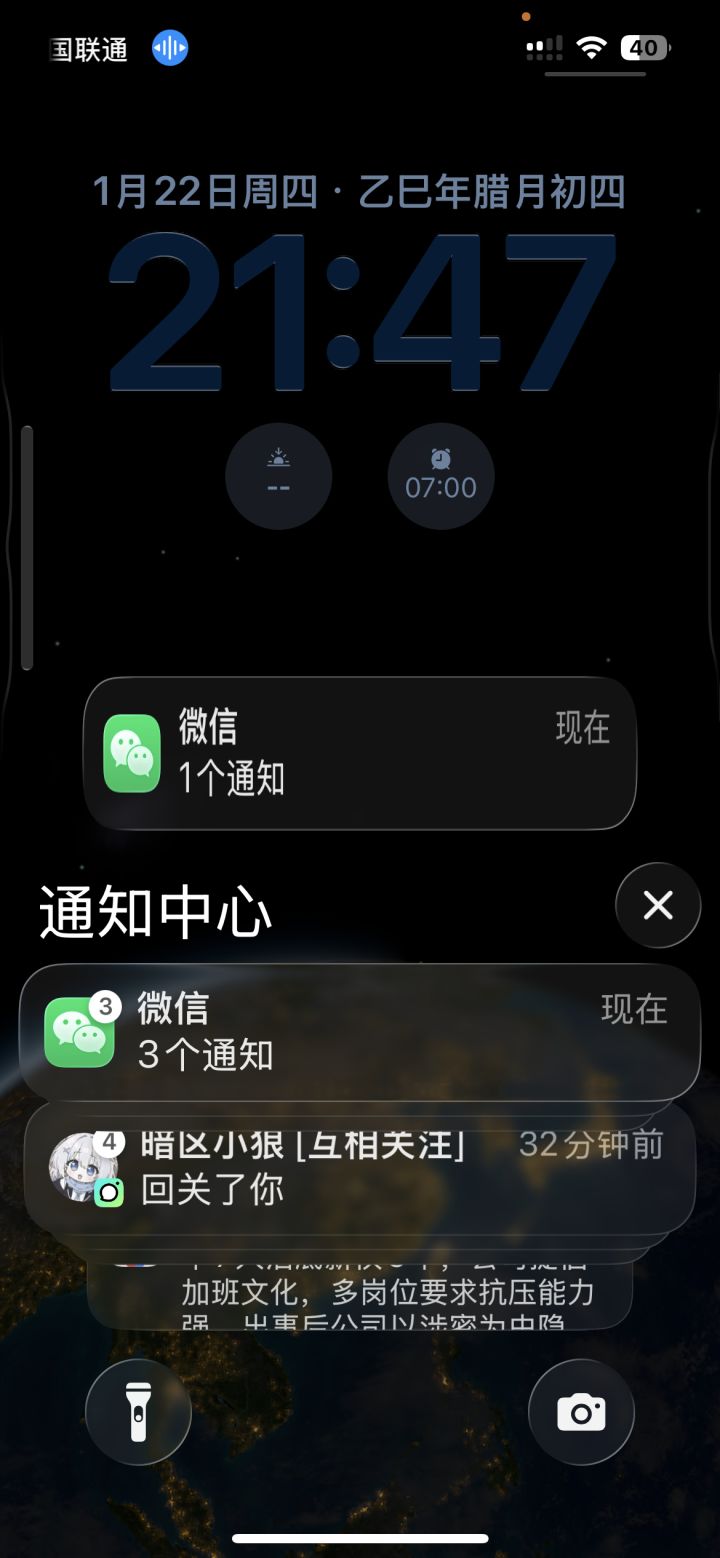Open the 07:00 alarm widget
Viewport: 720px width, 1558px height.
coord(440,476)
